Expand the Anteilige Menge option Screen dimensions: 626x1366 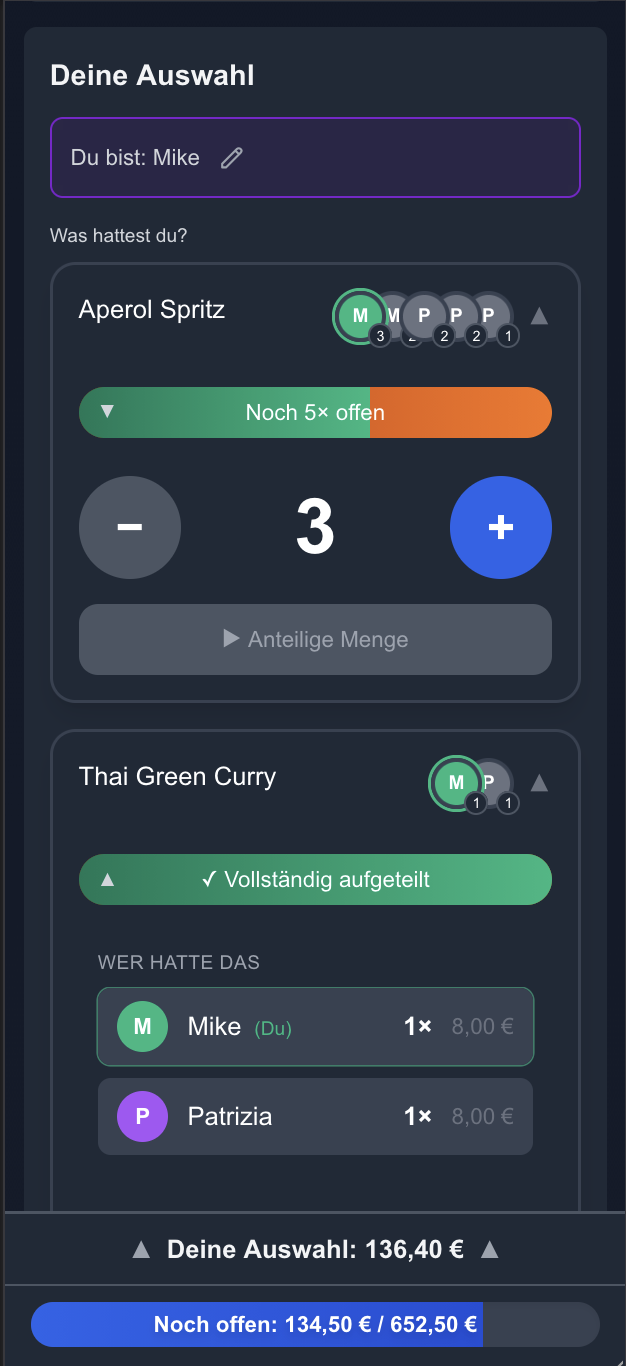click(315, 639)
